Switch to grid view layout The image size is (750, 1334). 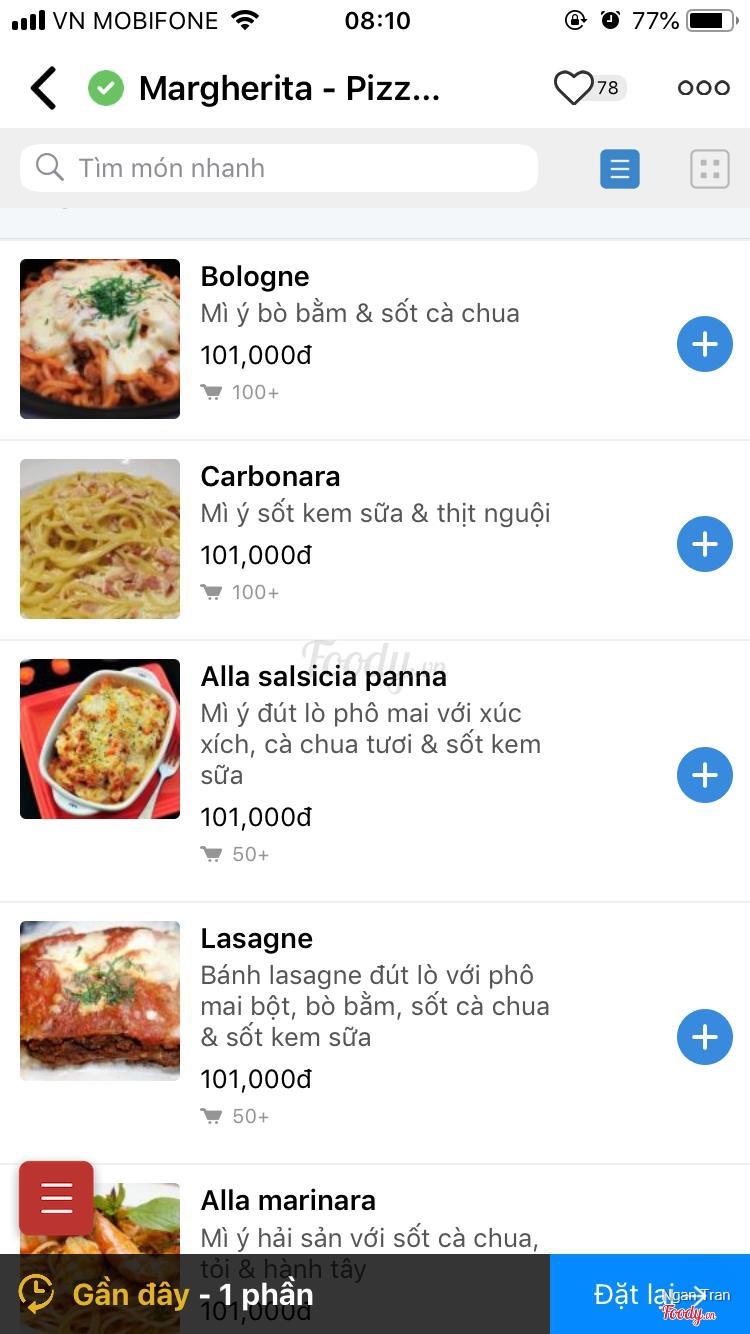tap(710, 169)
